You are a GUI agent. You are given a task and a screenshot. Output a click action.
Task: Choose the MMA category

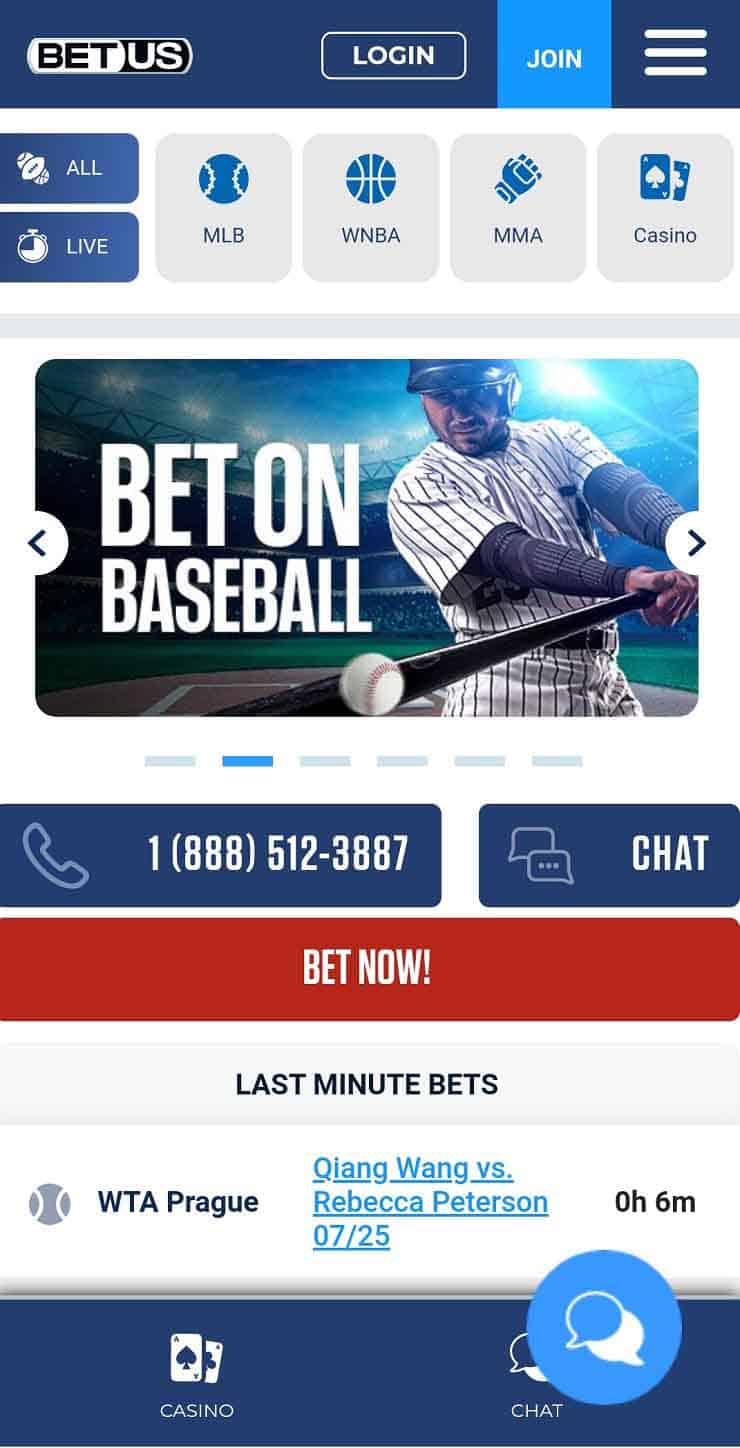518,208
